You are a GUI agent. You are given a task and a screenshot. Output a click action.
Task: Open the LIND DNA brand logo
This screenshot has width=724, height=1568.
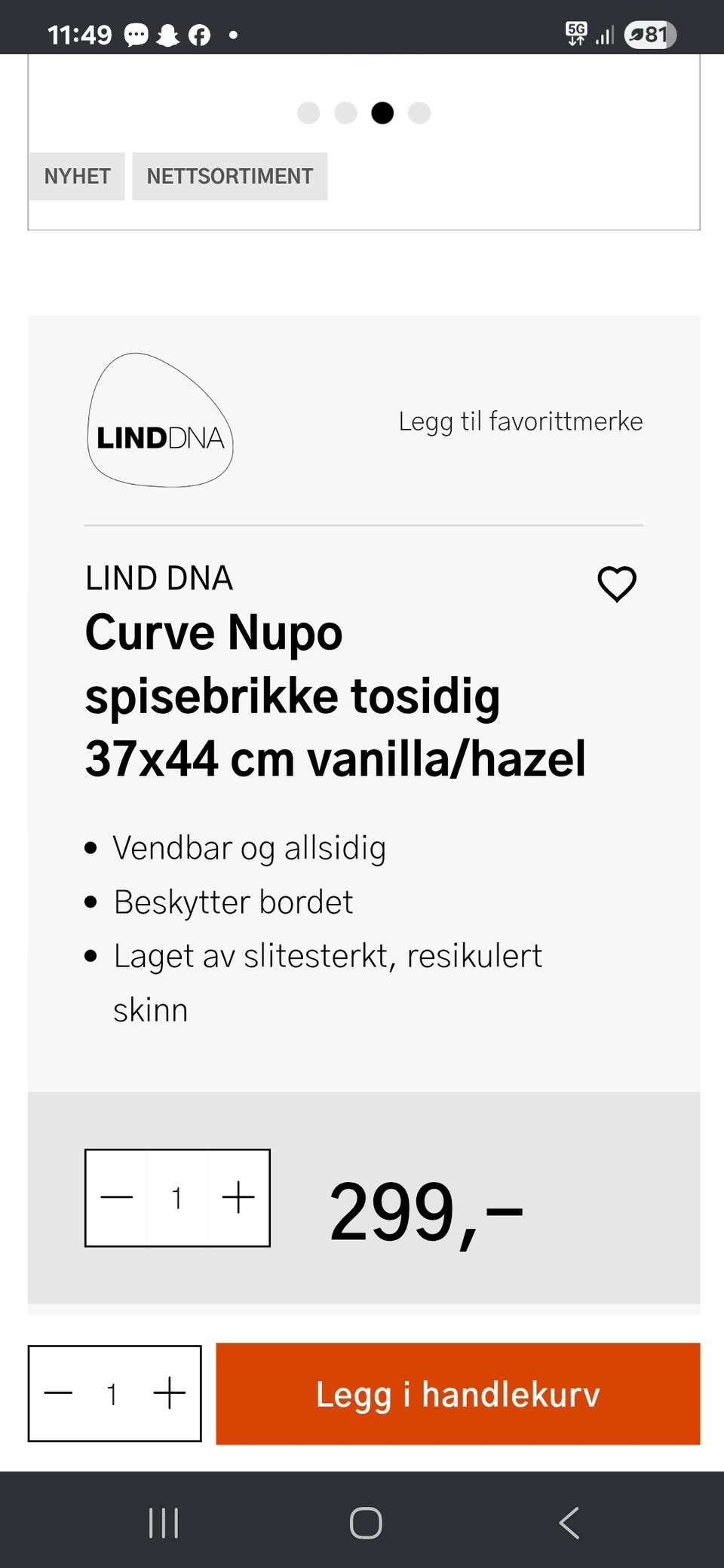click(161, 420)
